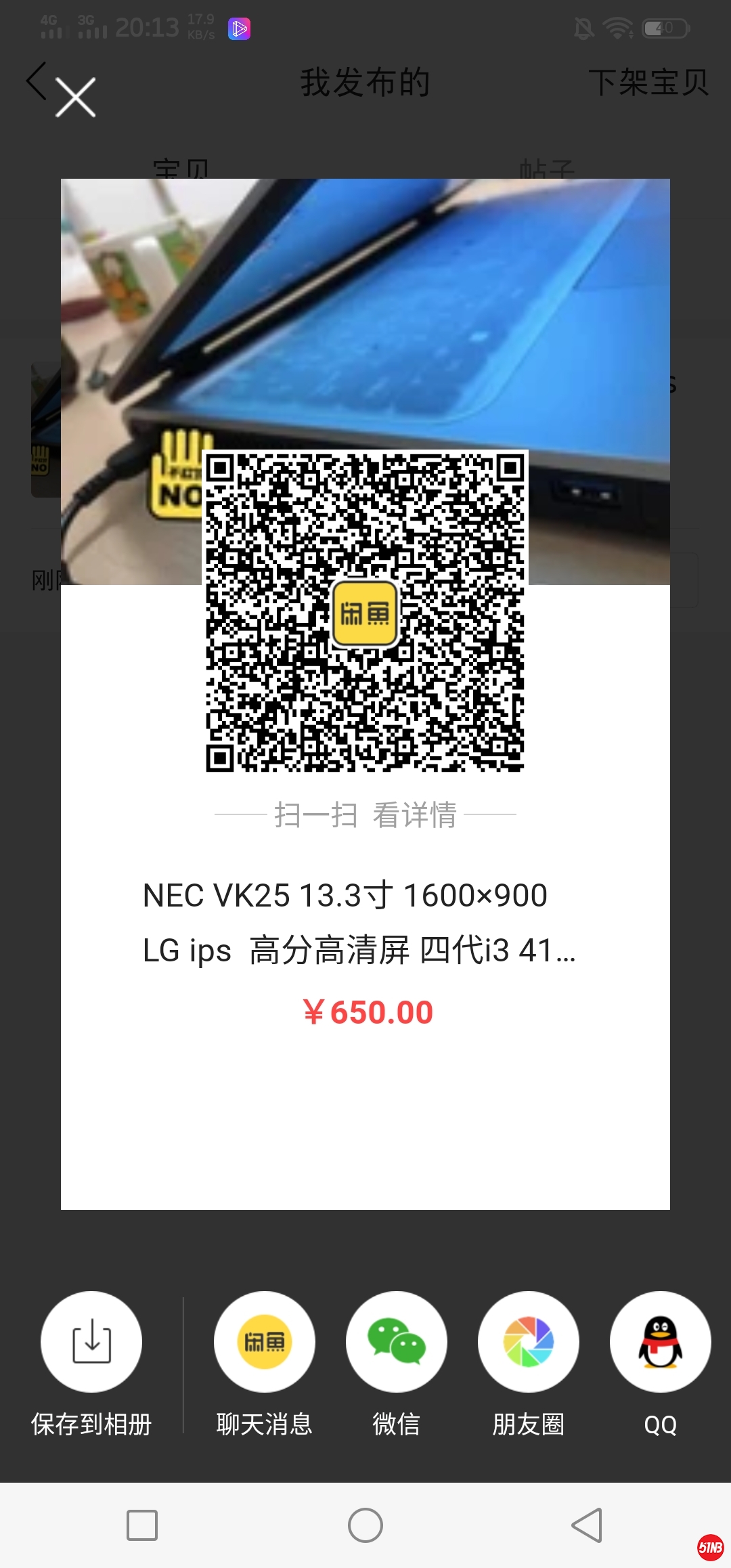Go back with the system back button
The image size is (731, 1568).
pyautogui.click(x=587, y=1525)
